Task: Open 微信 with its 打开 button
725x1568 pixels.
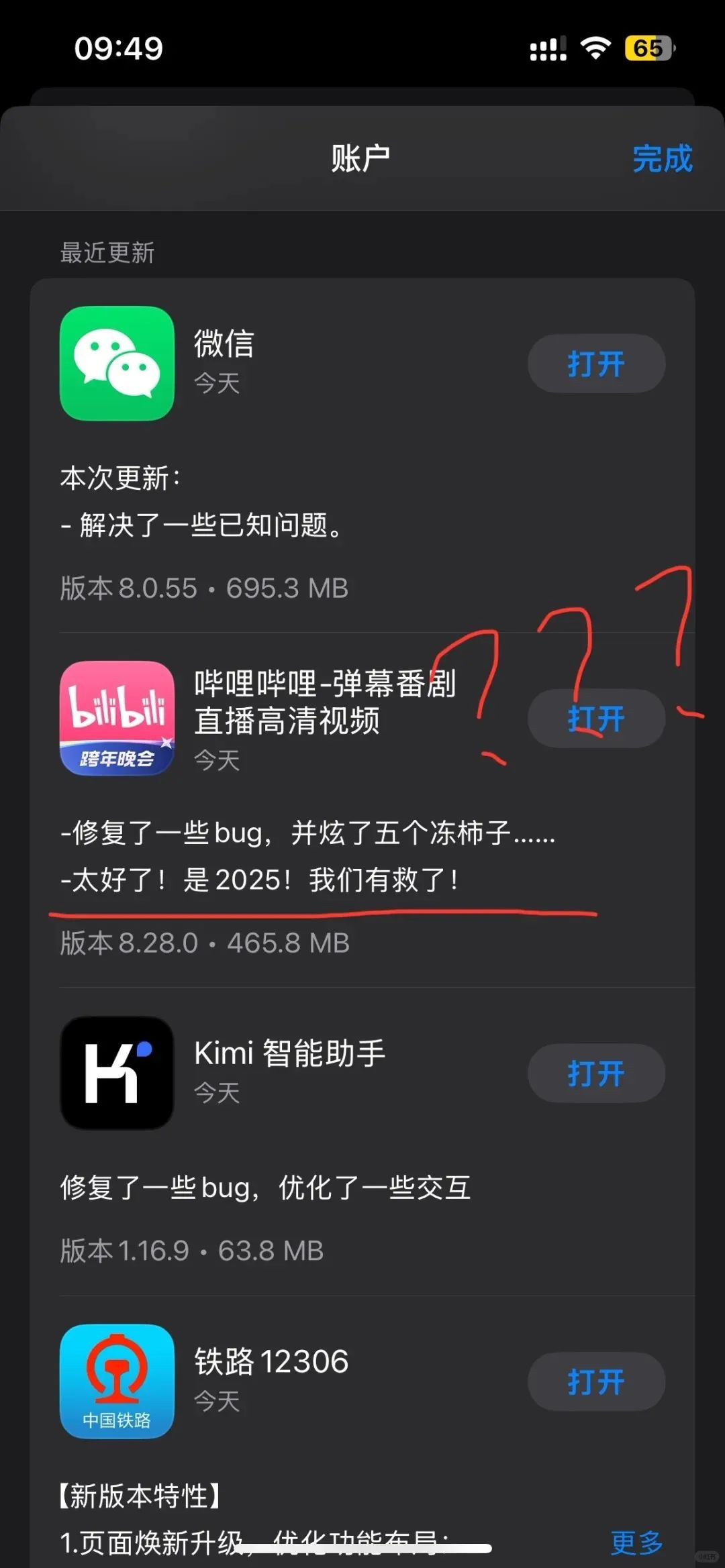Action: [x=596, y=364]
